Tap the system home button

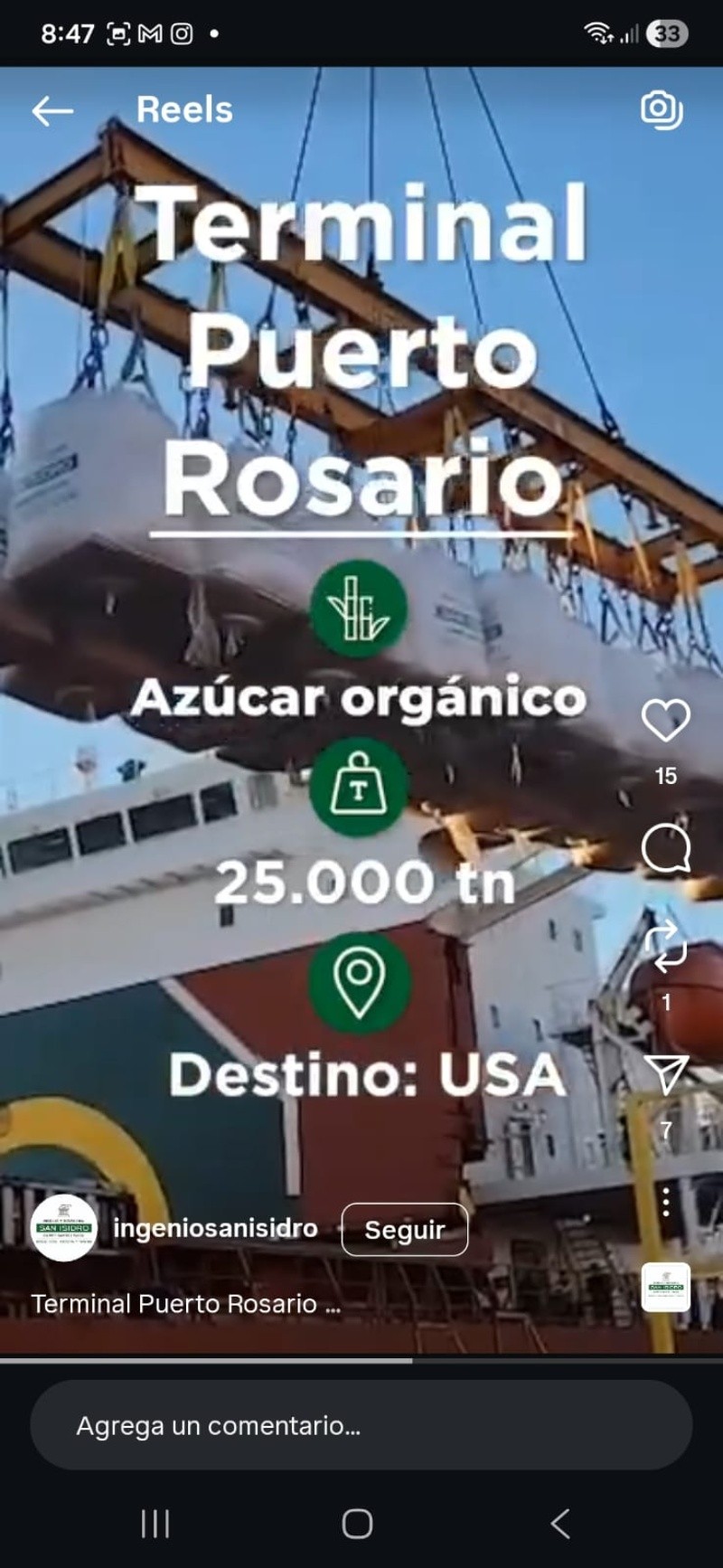click(358, 1524)
